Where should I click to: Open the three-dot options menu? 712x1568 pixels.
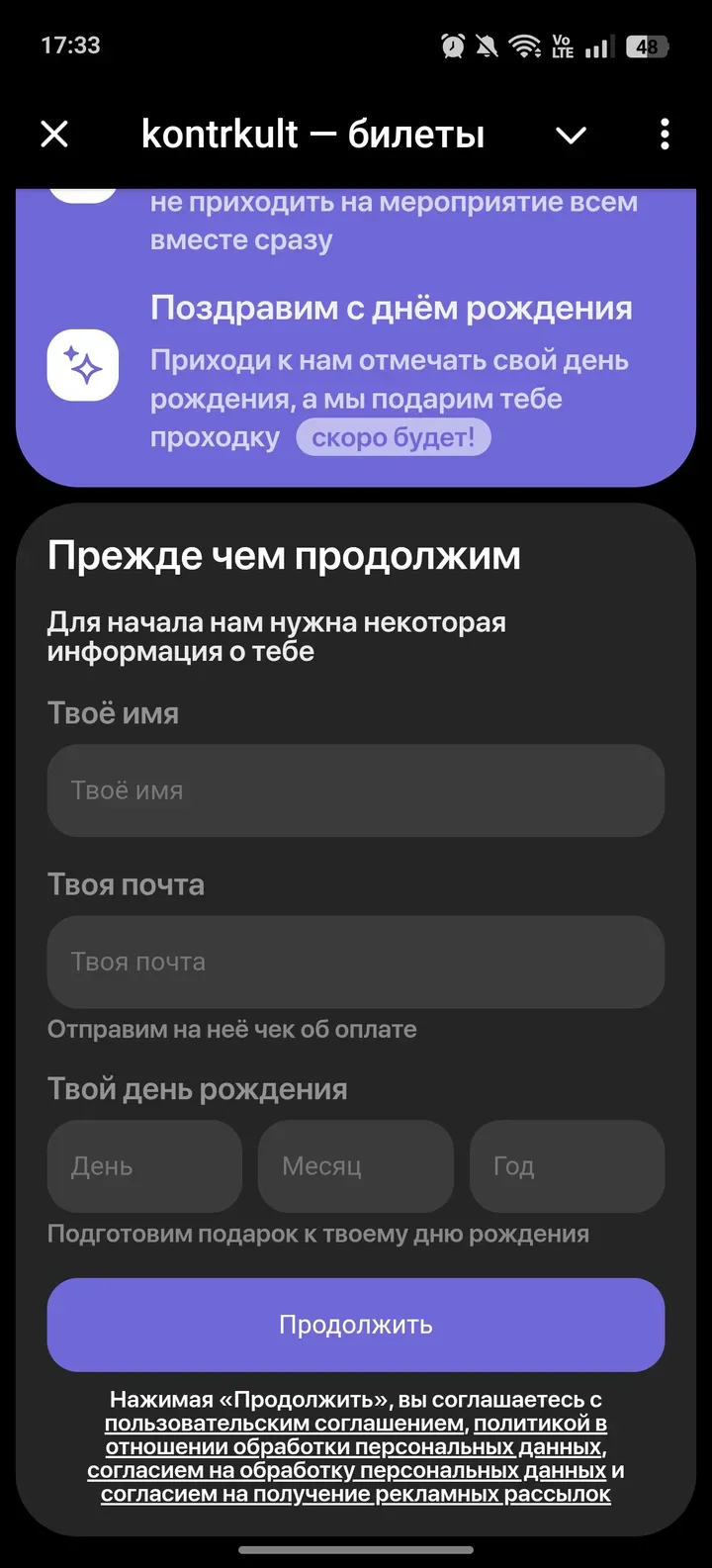[x=664, y=134]
